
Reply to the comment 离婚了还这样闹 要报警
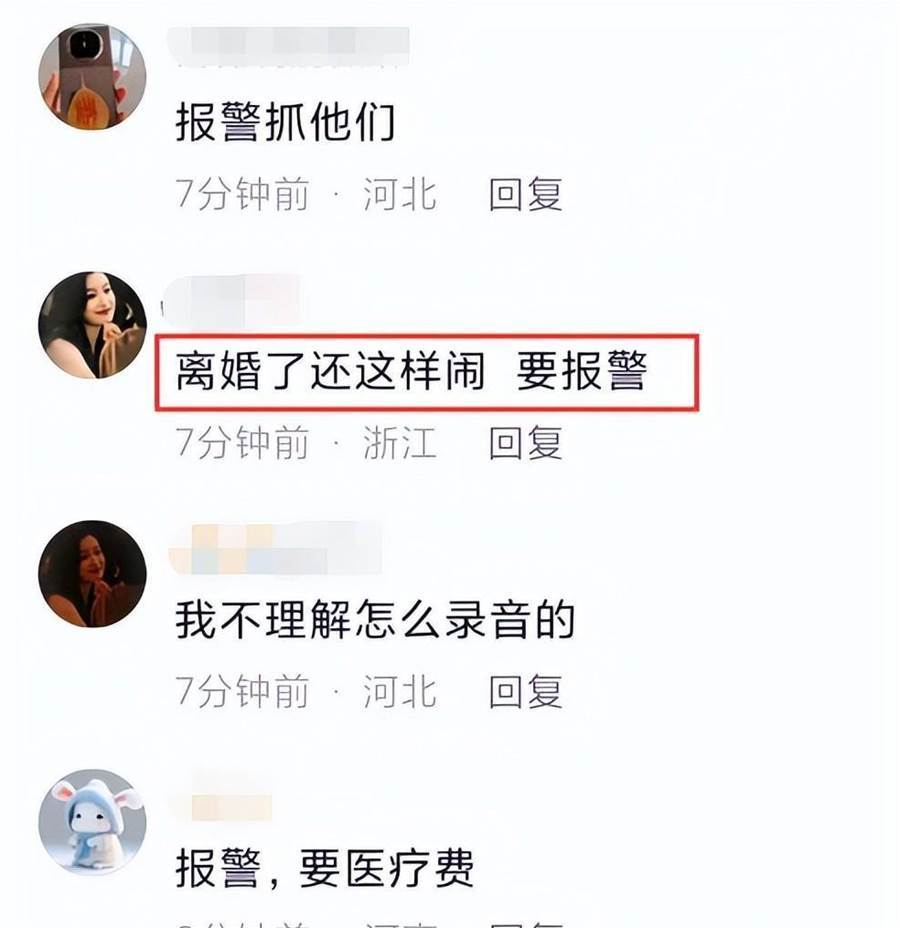(525, 443)
